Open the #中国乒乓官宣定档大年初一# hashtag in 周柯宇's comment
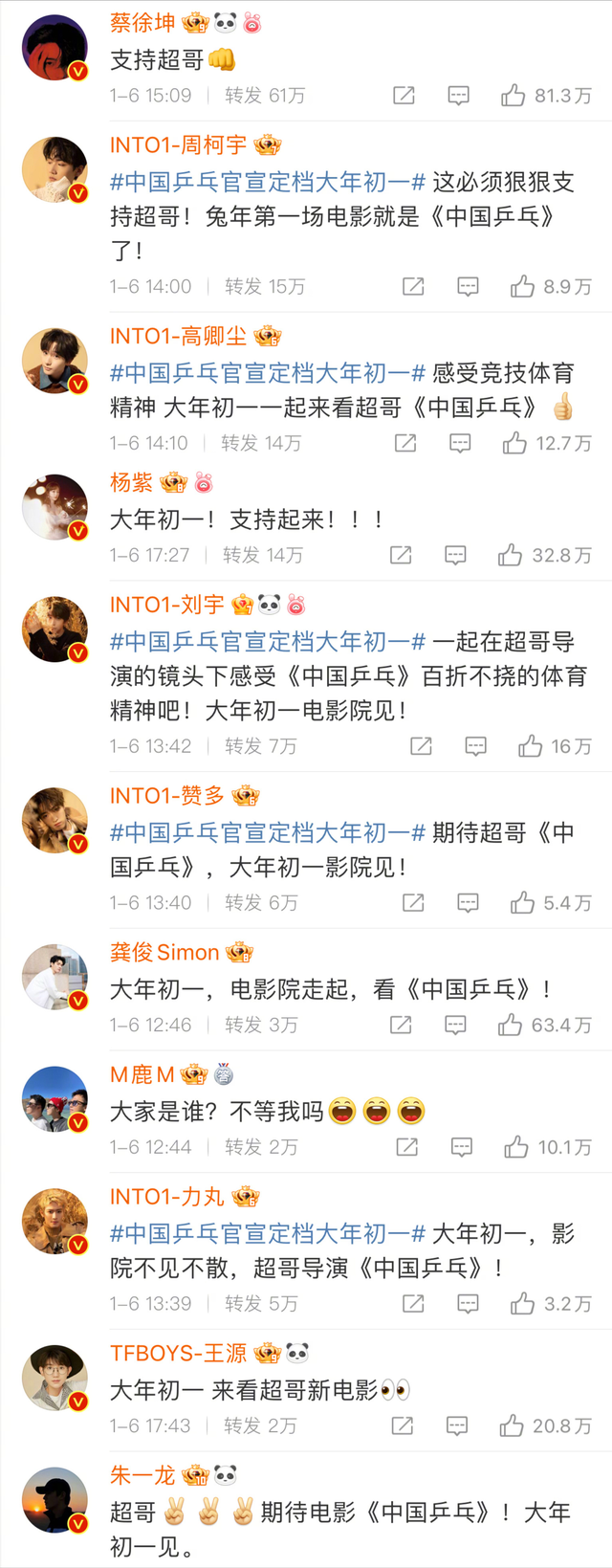 coord(268,182)
